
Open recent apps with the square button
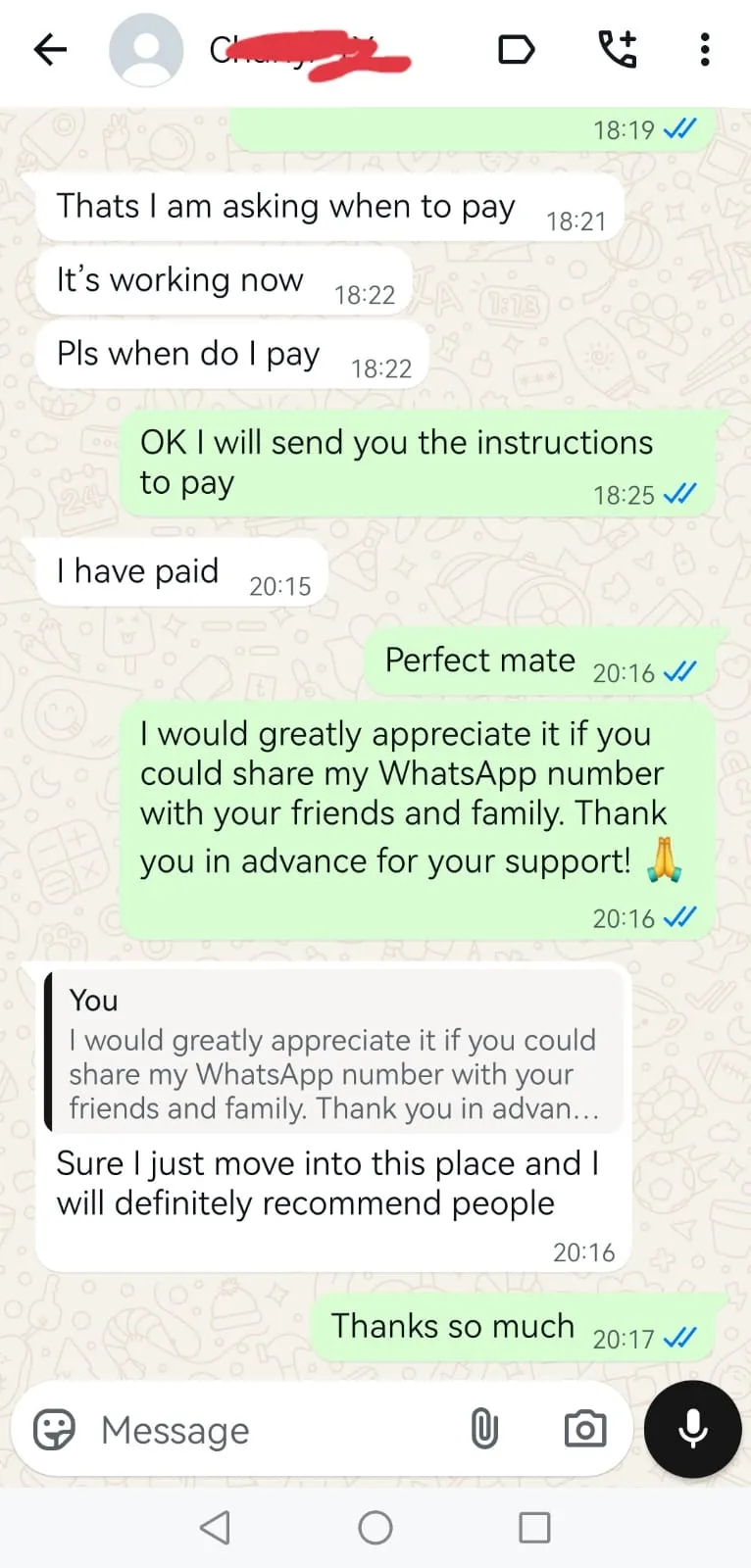pyautogui.click(x=532, y=1527)
